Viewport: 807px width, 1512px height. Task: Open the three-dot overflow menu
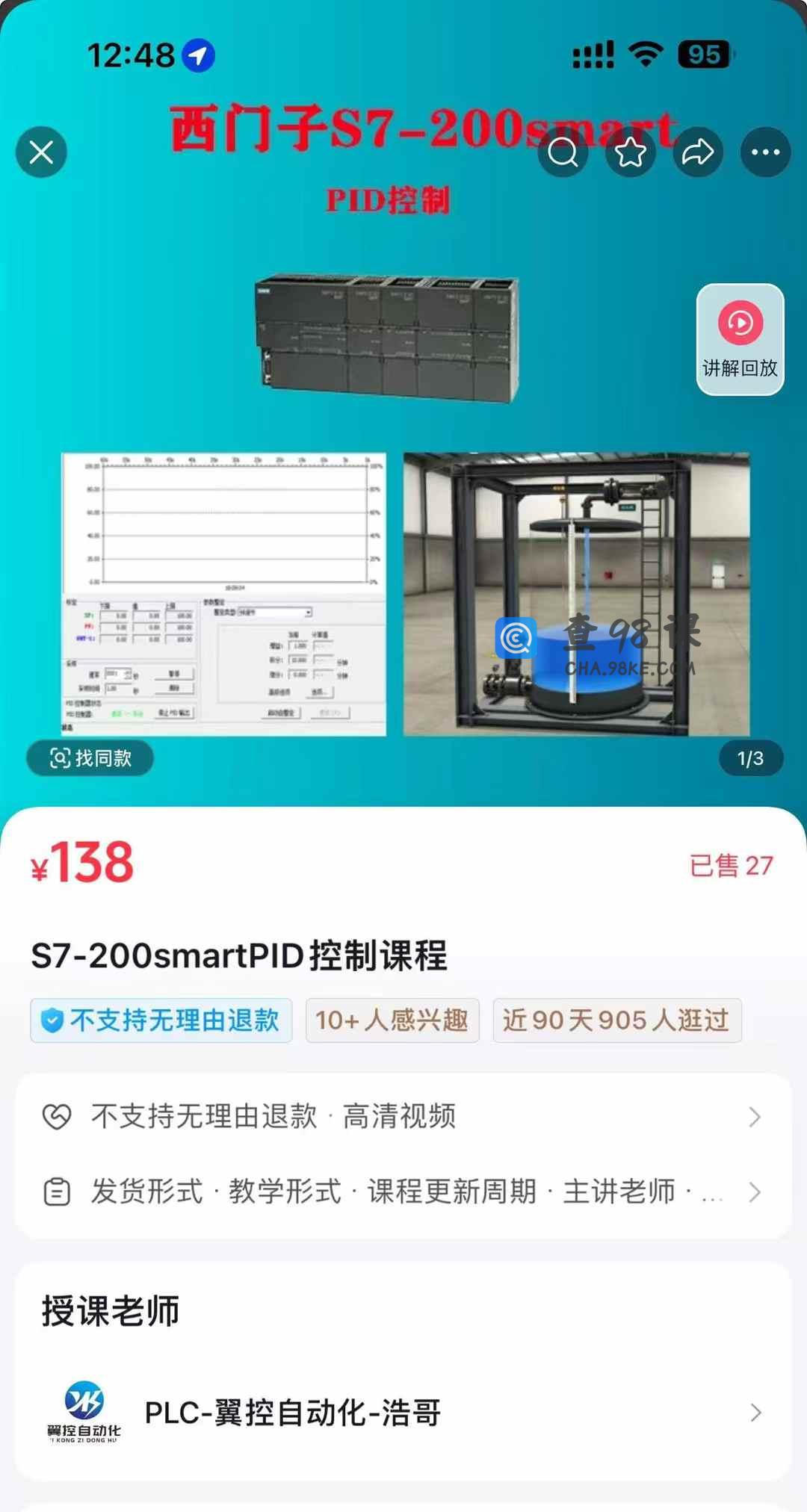click(x=765, y=152)
